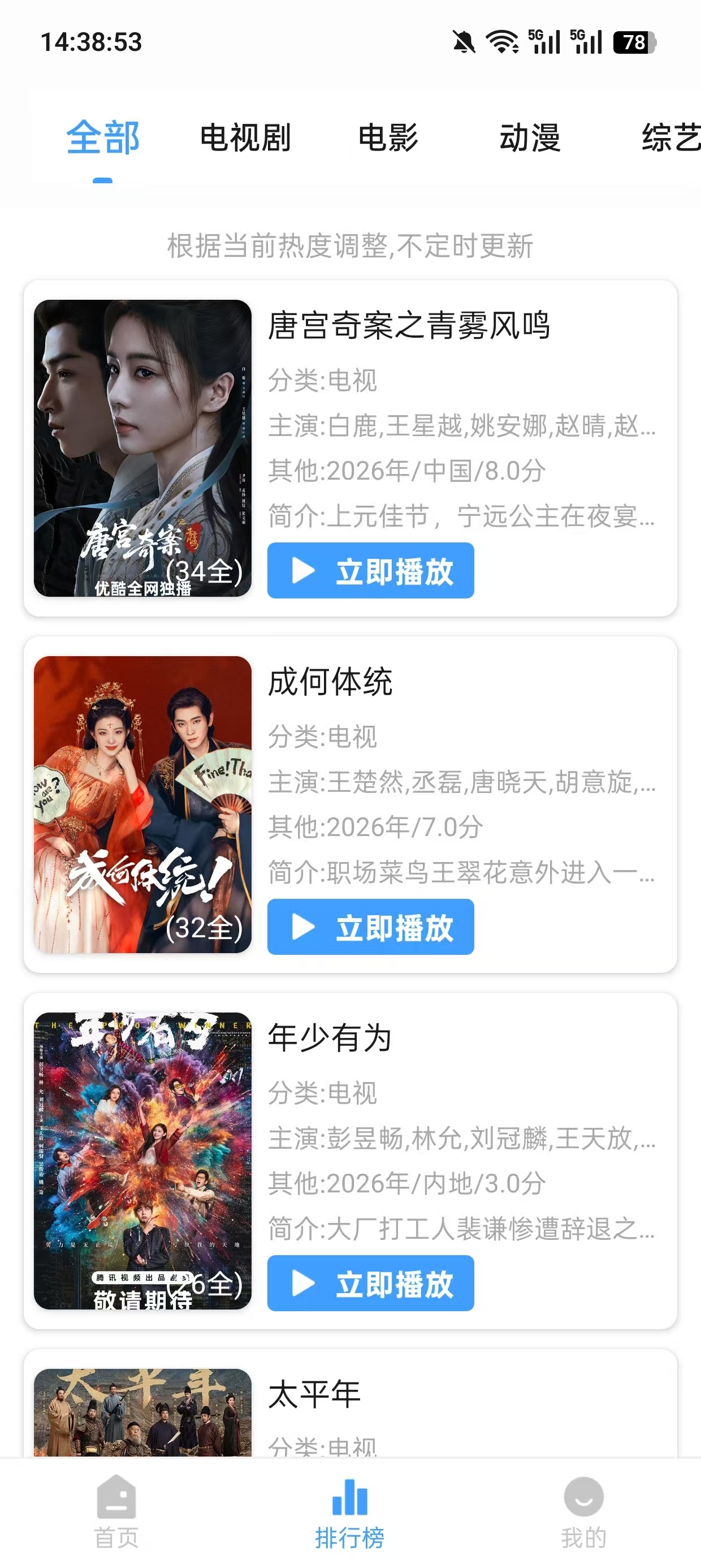Click the play triangle for 年少有为
The image size is (701, 1568).
302,1285
